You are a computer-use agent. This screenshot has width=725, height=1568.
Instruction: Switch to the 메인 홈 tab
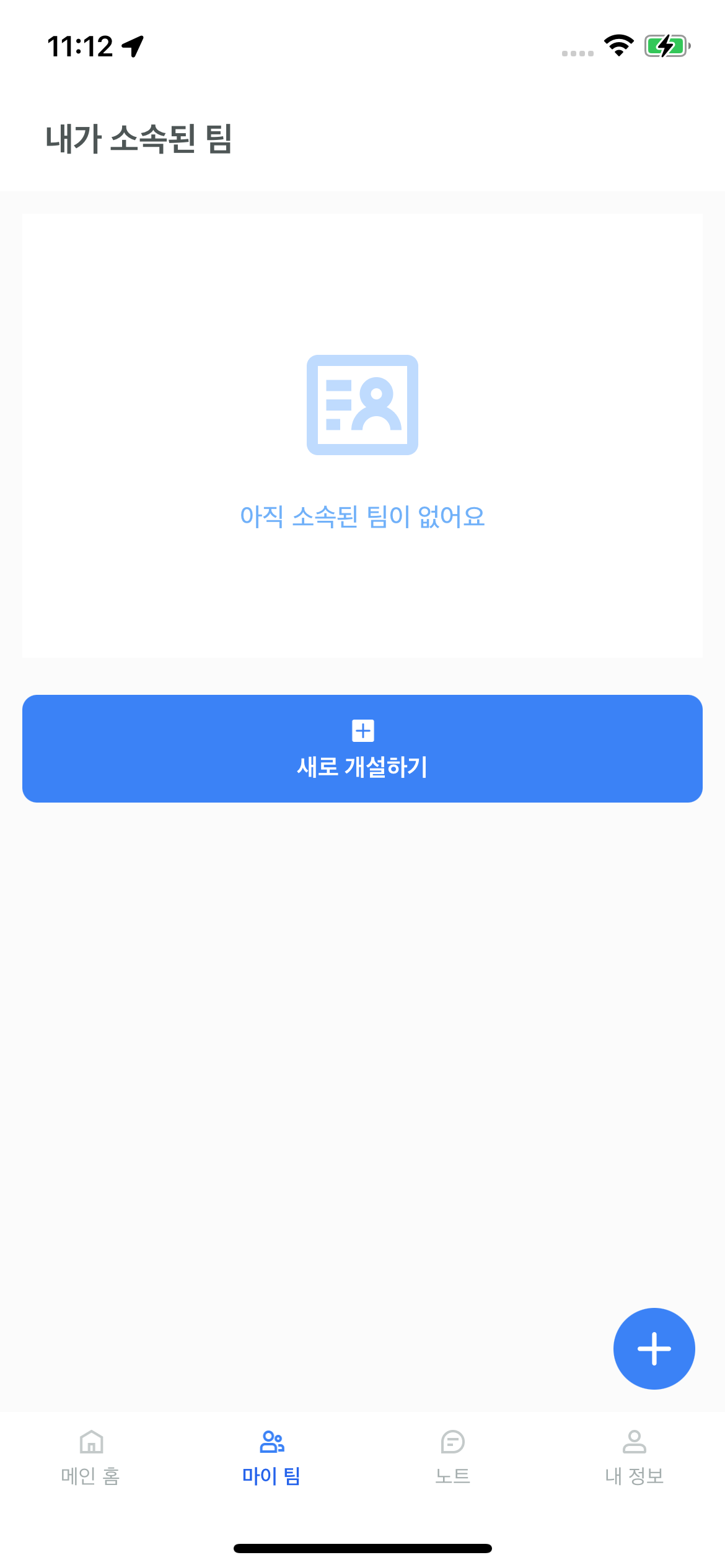pyautogui.click(x=91, y=1457)
